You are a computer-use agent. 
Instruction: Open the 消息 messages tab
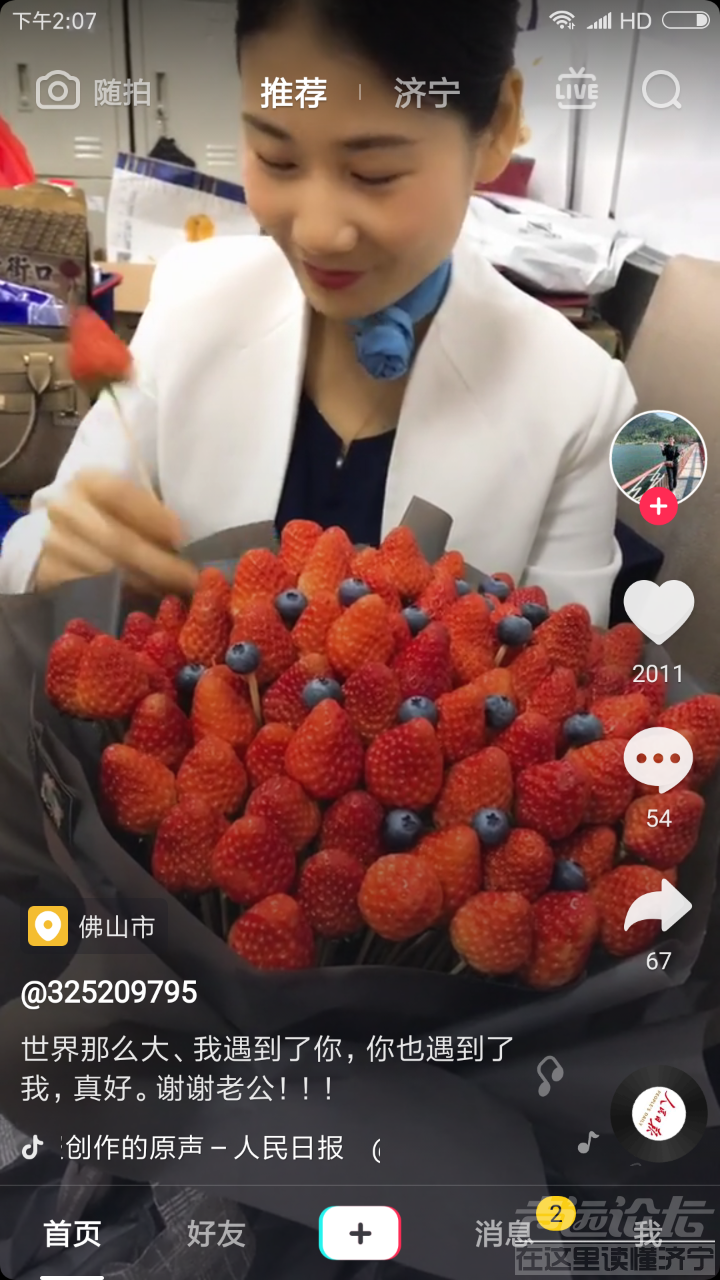[505, 1234]
